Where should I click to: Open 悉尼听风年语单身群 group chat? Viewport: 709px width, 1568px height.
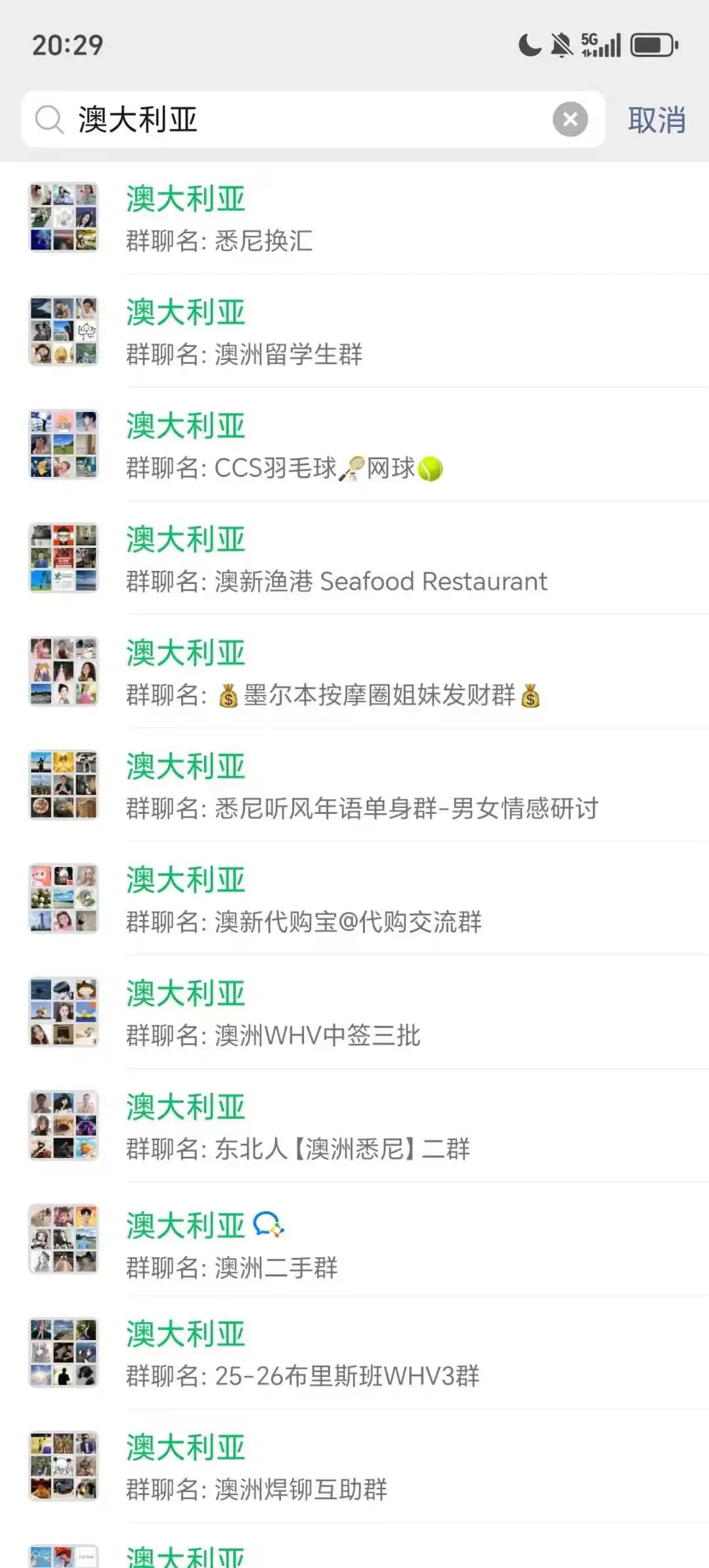(x=354, y=787)
